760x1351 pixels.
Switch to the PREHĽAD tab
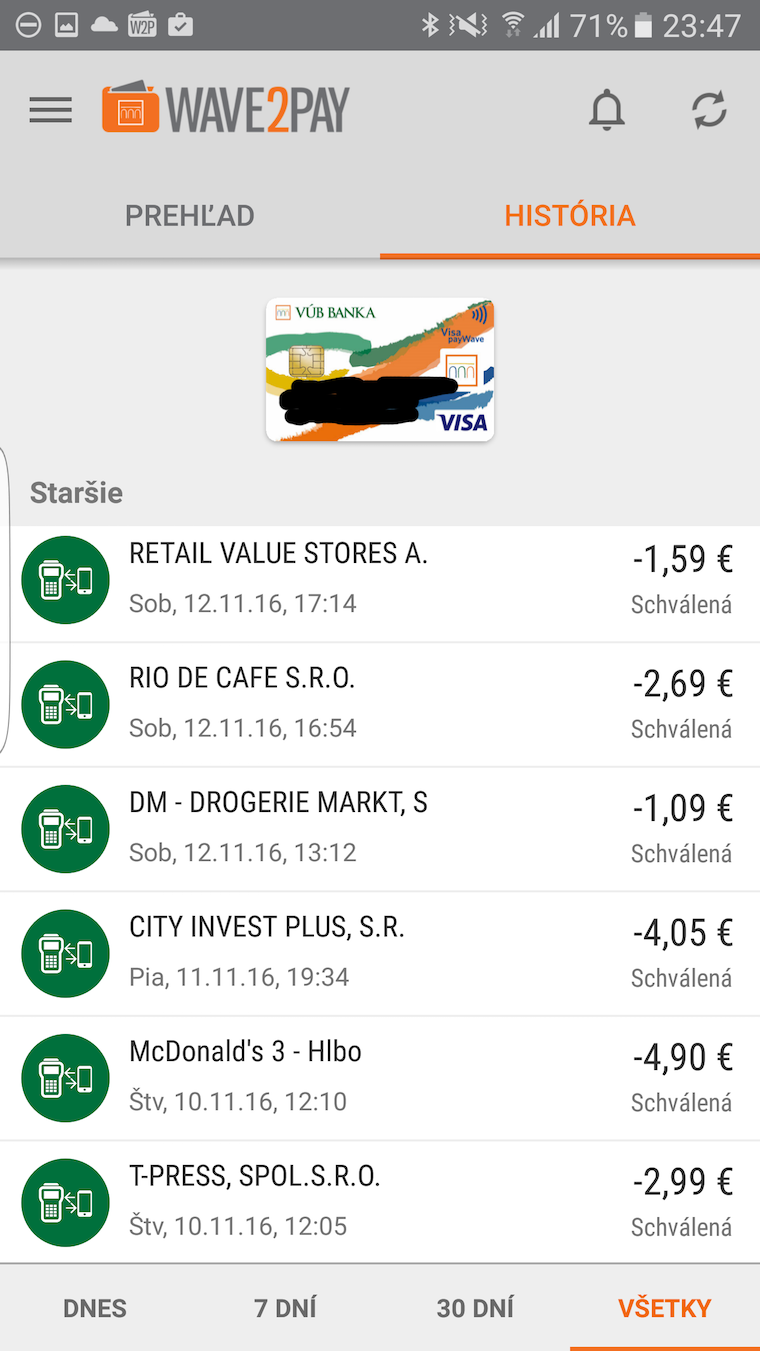pyautogui.click(x=189, y=215)
